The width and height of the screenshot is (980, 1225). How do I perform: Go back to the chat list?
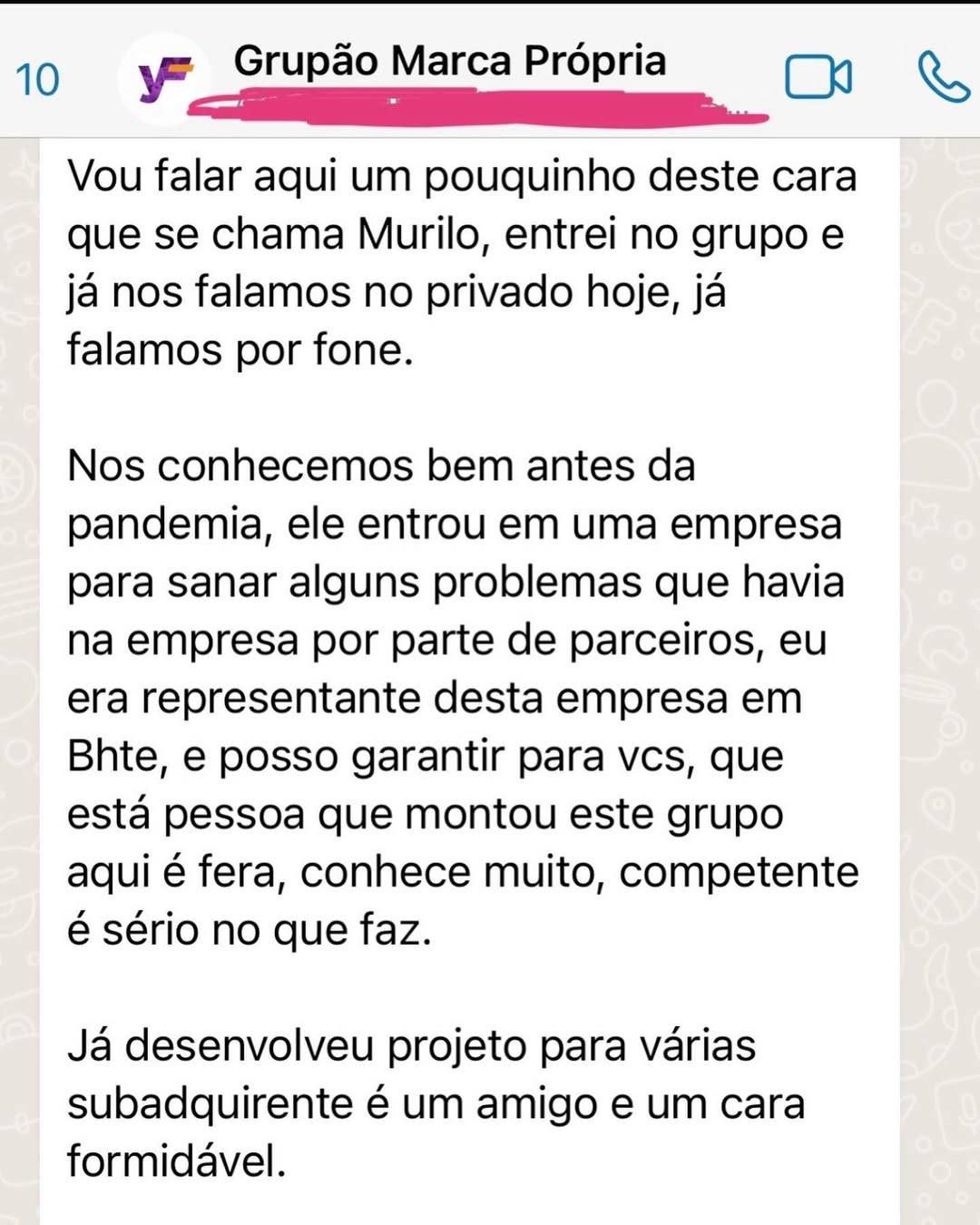[x=36, y=79]
